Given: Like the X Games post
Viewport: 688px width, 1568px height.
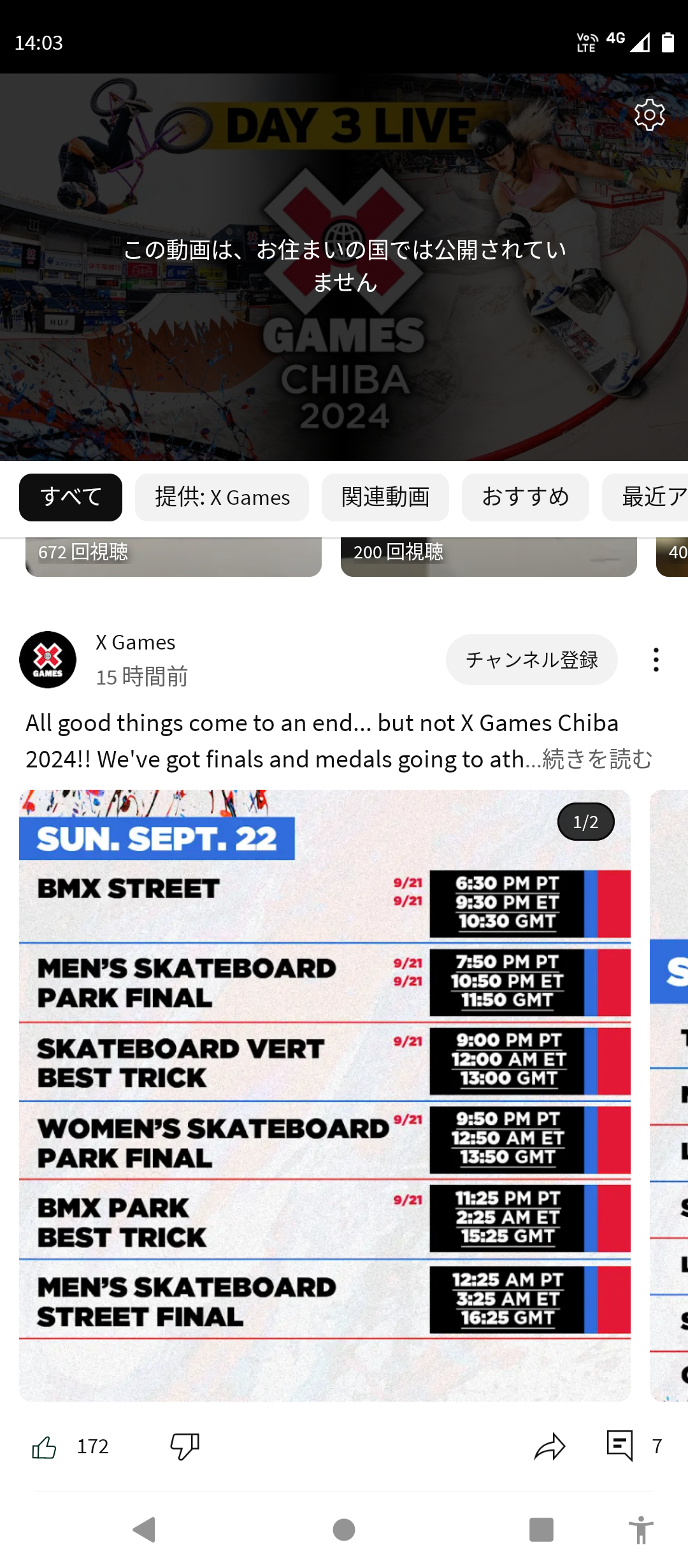Looking at the screenshot, I should pos(45,1447).
